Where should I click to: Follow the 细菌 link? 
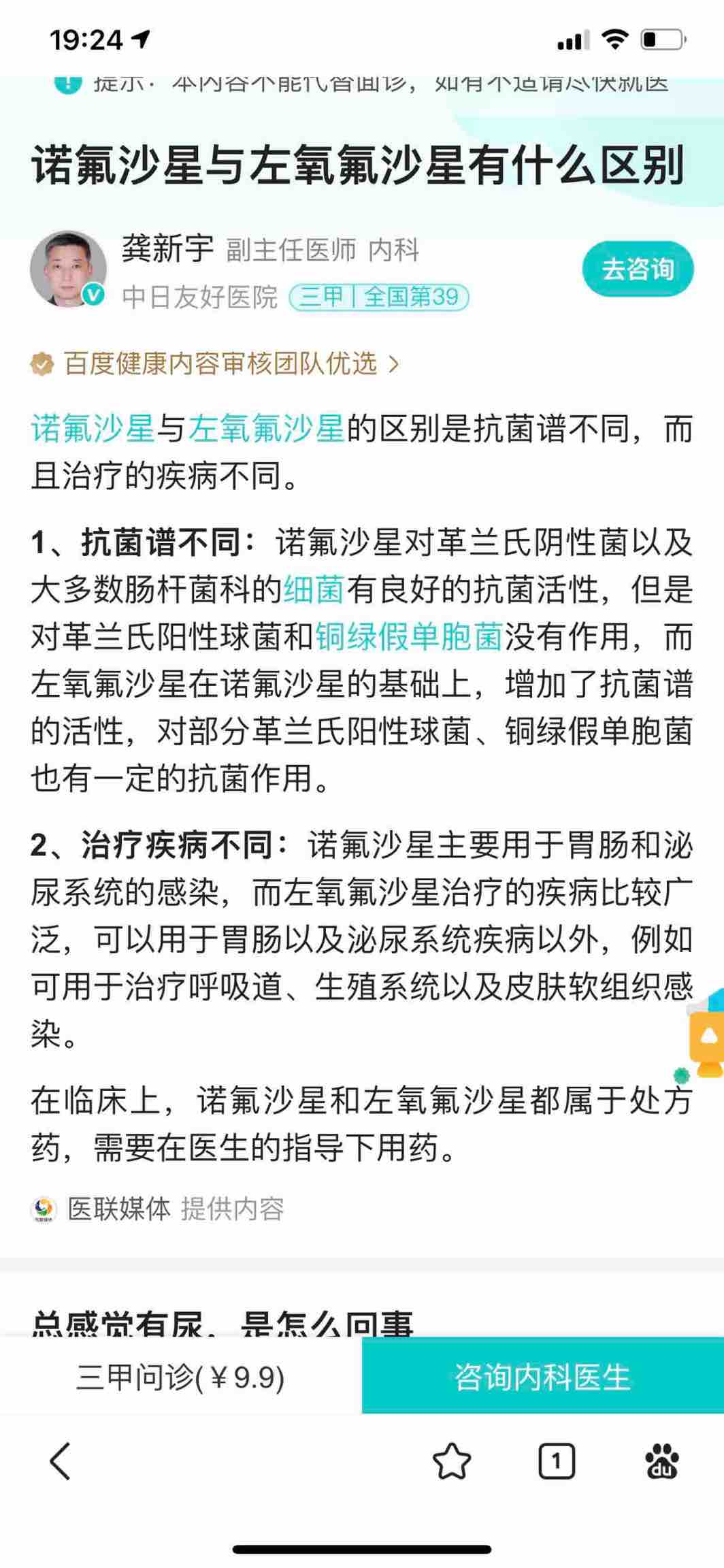click(x=314, y=590)
